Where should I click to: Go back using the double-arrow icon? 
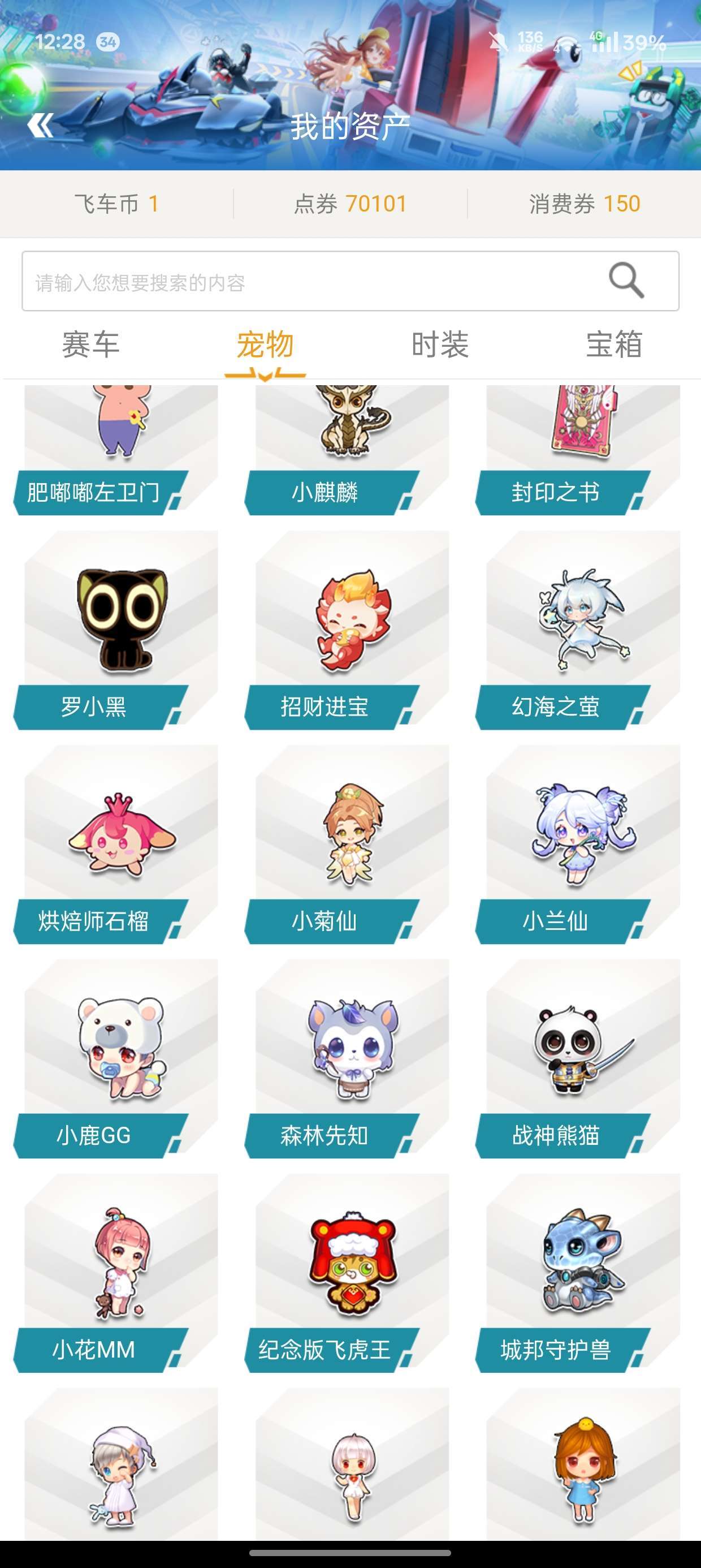pos(41,126)
